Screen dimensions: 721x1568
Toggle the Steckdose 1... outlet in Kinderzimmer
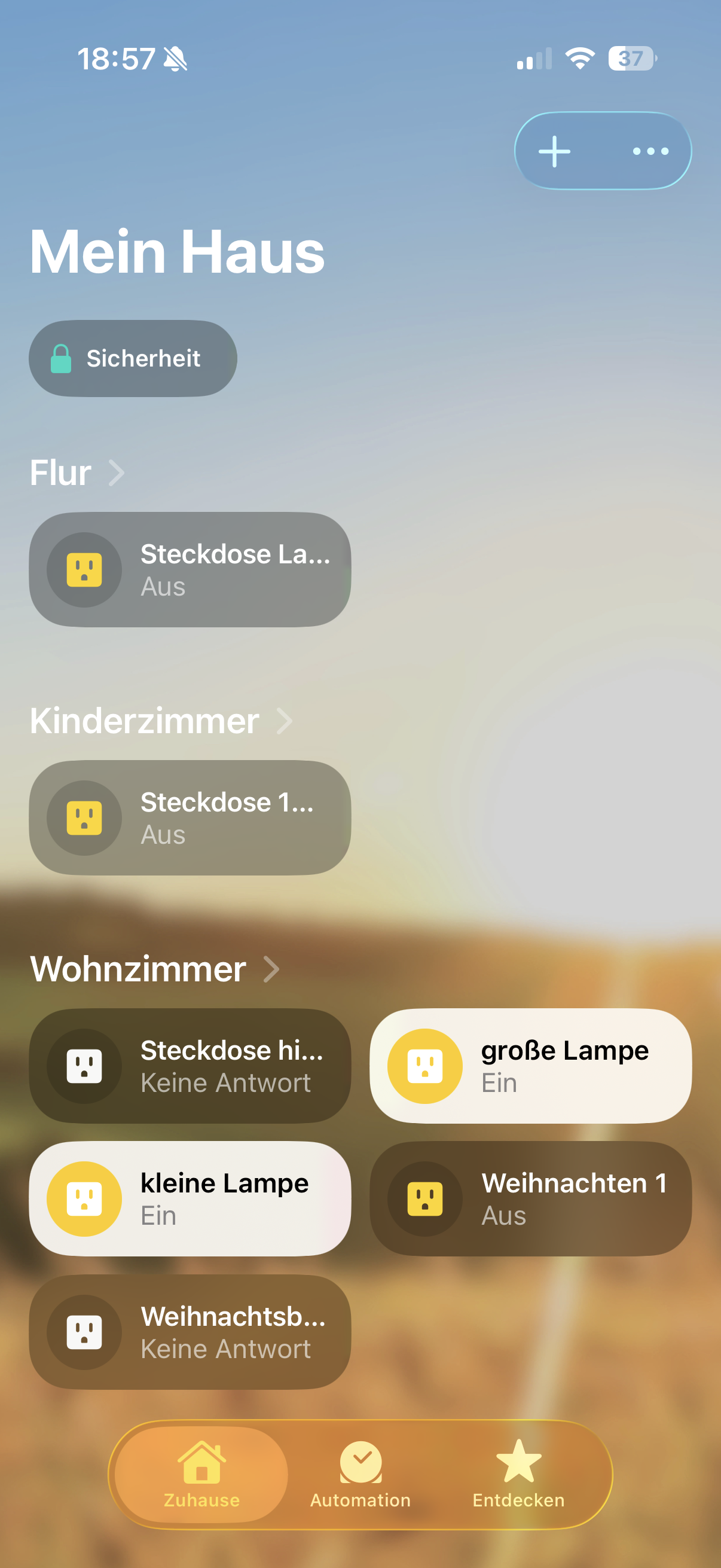[84, 817]
